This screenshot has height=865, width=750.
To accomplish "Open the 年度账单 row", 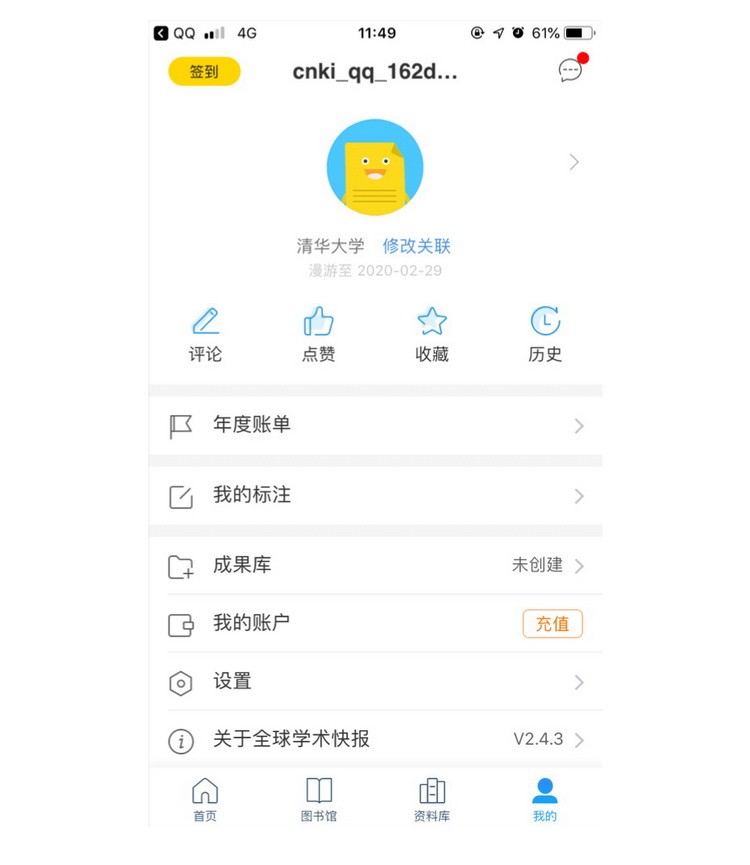I will point(375,425).
